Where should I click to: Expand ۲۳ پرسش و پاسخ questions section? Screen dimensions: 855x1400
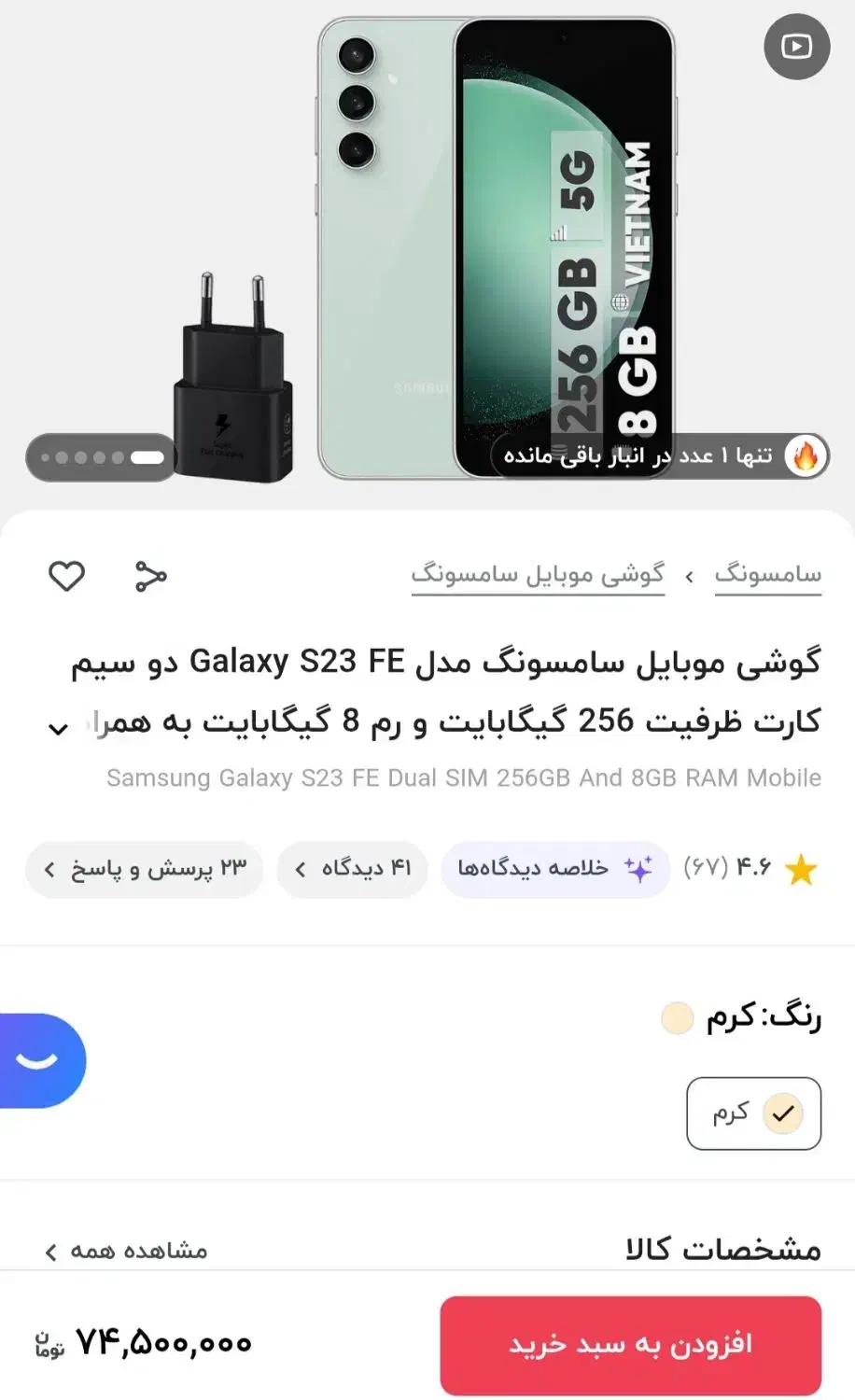click(143, 869)
